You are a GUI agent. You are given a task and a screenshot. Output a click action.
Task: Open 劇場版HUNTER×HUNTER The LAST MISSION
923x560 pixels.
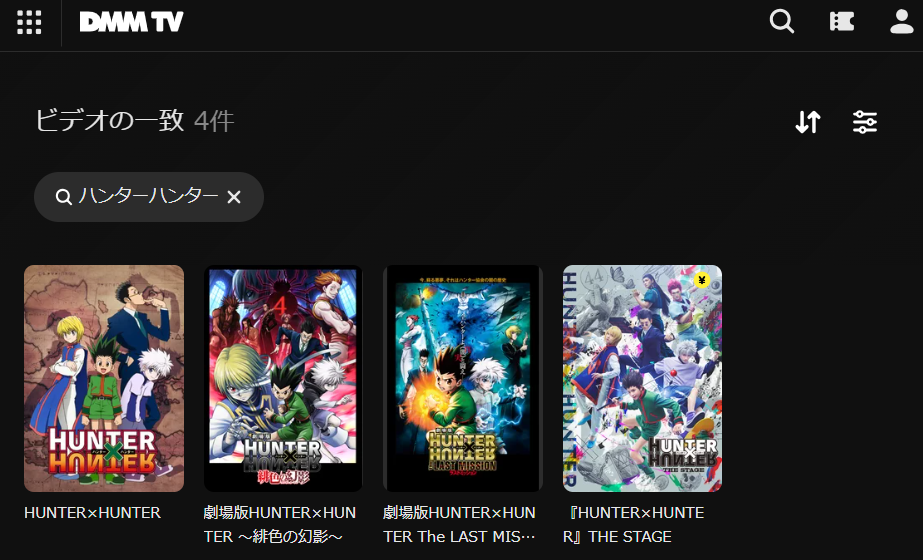pos(463,378)
